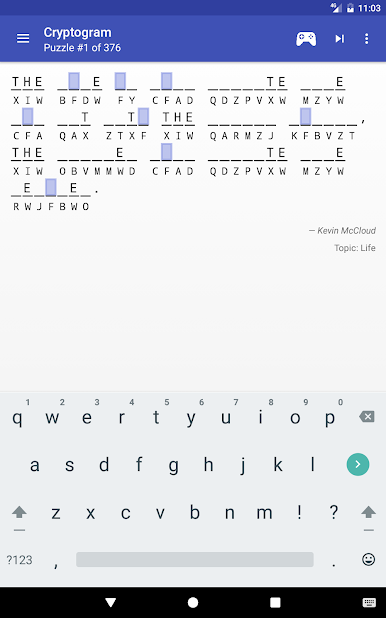Open the hamburger navigation drawer
The image size is (386, 618).
[x=23, y=39]
